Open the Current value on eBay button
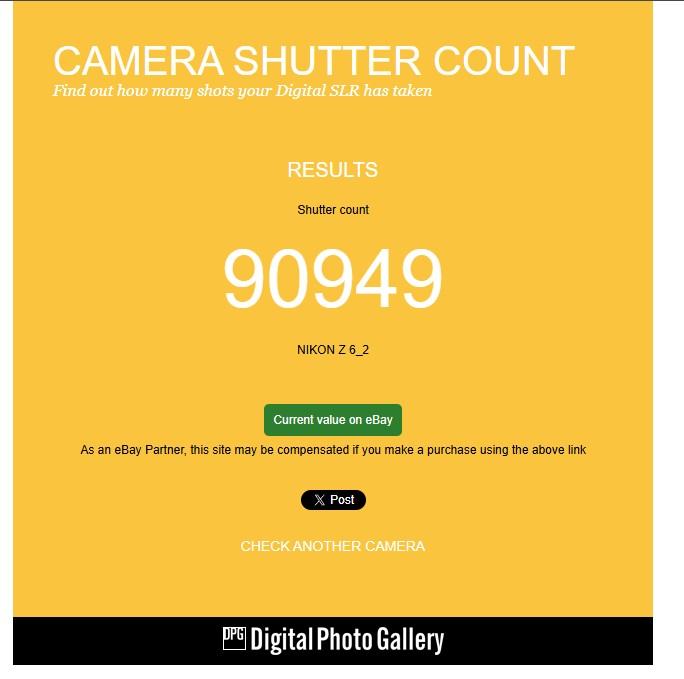Image resolution: width=684 pixels, height=679 pixels. [x=333, y=420]
